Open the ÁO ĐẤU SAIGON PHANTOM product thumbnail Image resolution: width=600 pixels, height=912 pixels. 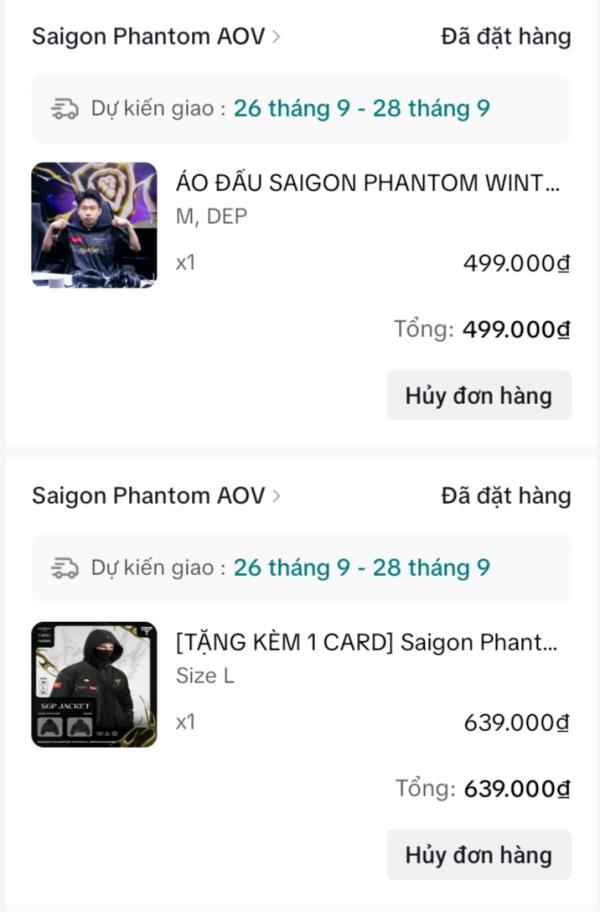pos(94,224)
